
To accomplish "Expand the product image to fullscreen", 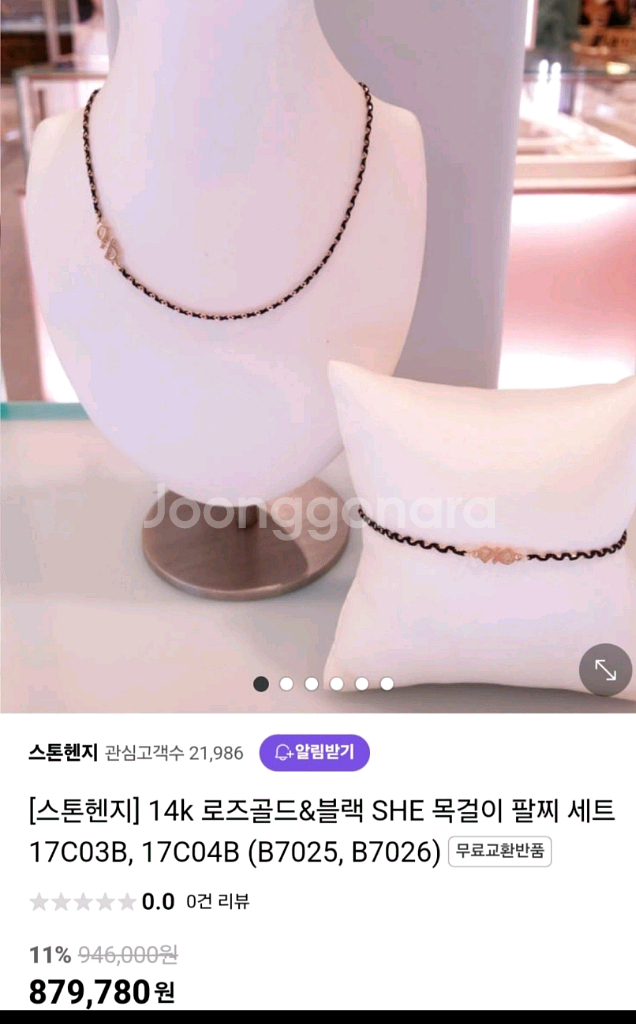I will [605, 670].
